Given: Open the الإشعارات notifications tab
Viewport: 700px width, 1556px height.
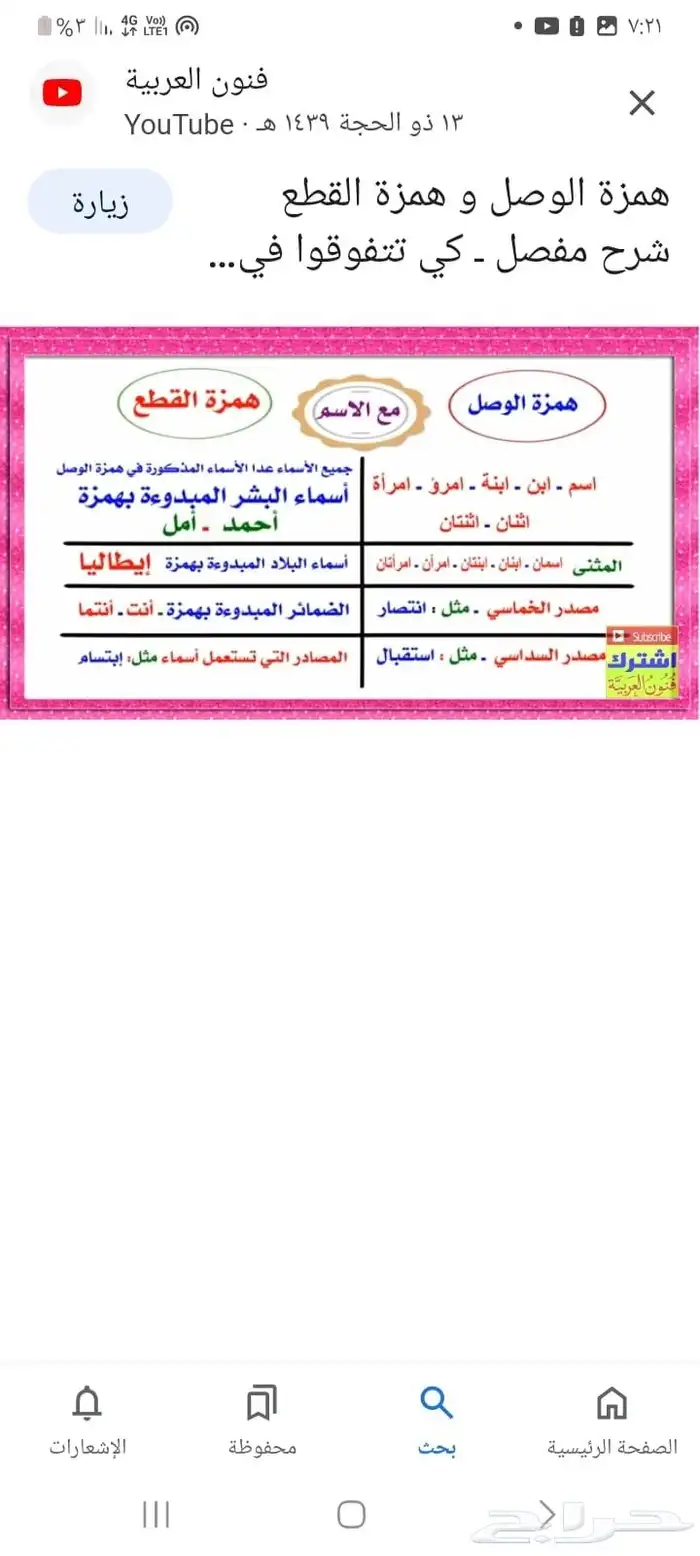Looking at the screenshot, I should [x=88, y=1421].
